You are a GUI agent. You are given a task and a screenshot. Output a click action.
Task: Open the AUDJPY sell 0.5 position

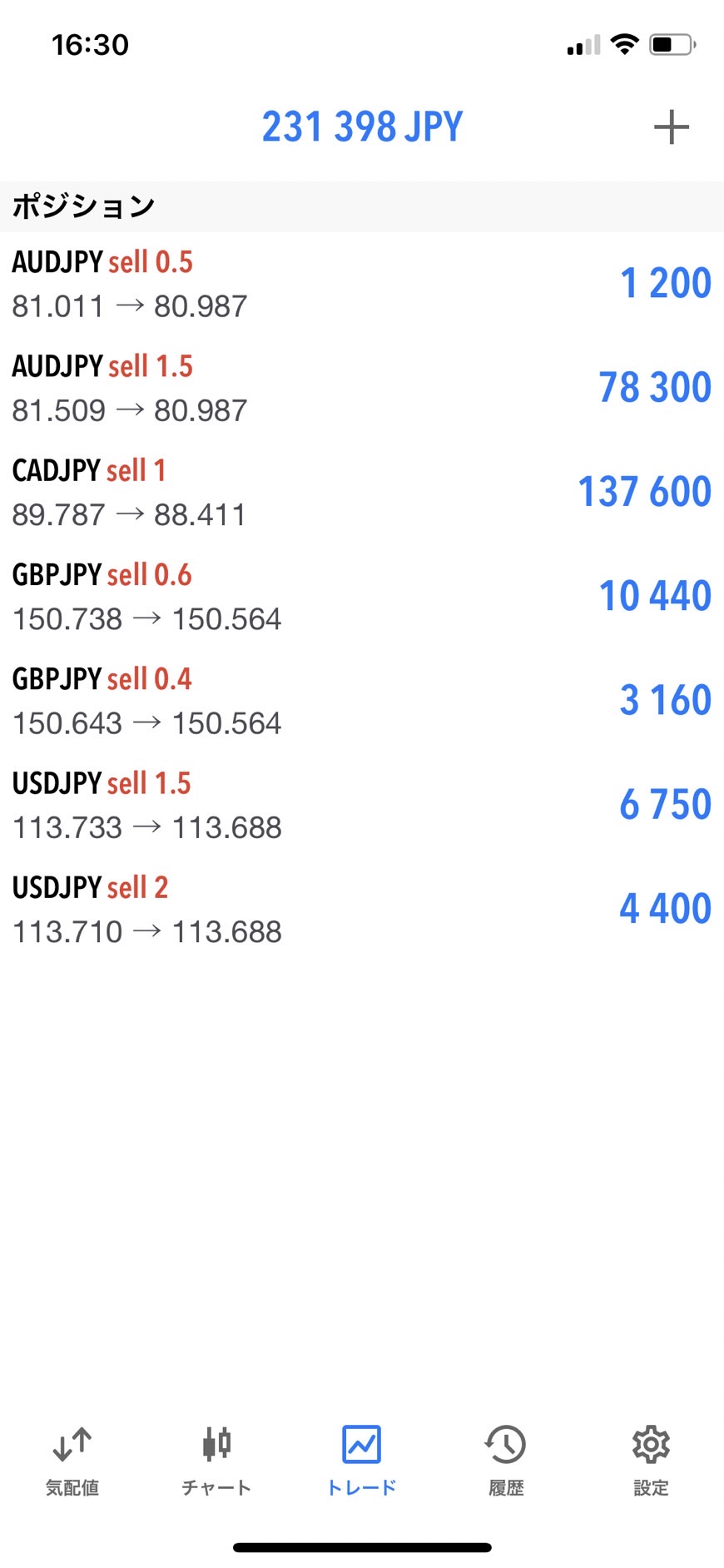(x=362, y=284)
